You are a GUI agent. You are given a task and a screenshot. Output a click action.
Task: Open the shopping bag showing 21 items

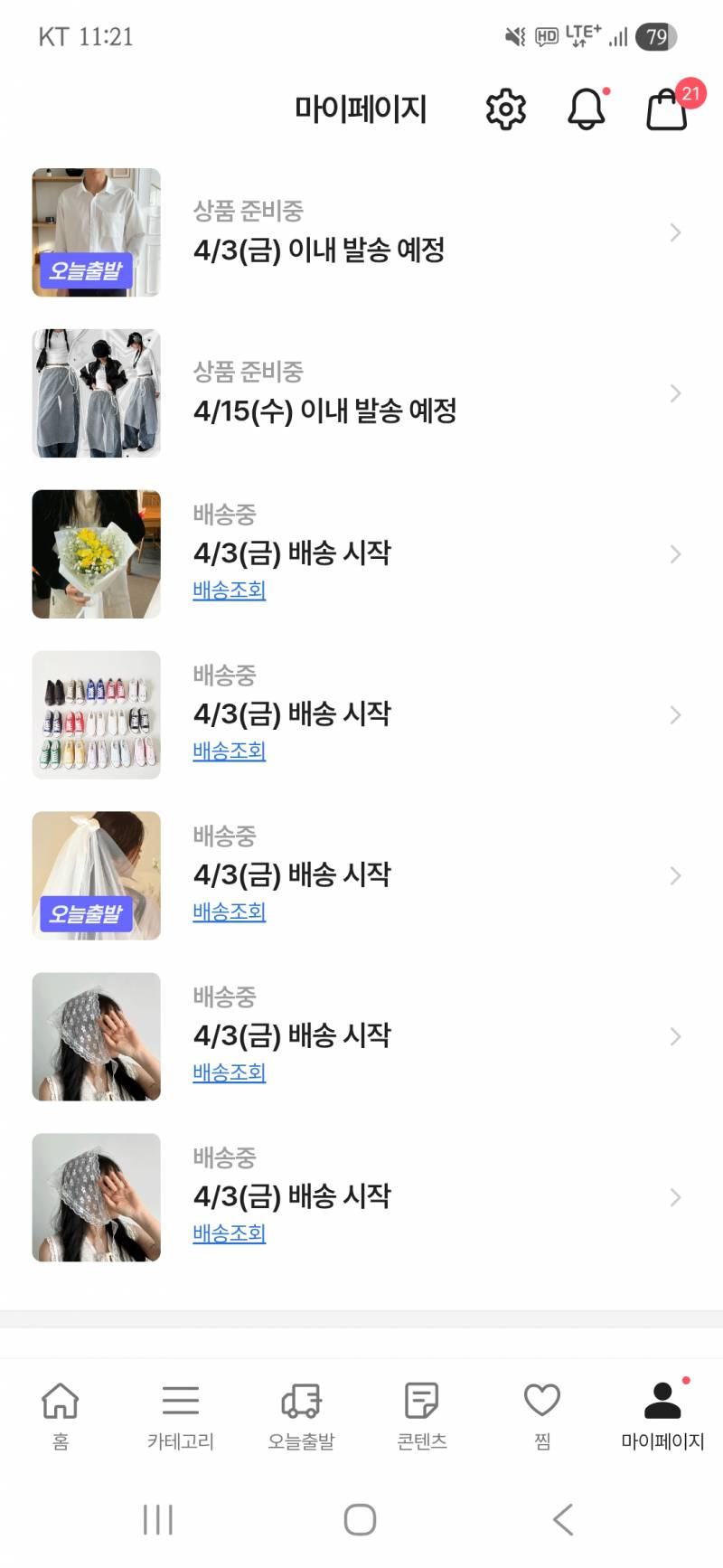(x=666, y=110)
